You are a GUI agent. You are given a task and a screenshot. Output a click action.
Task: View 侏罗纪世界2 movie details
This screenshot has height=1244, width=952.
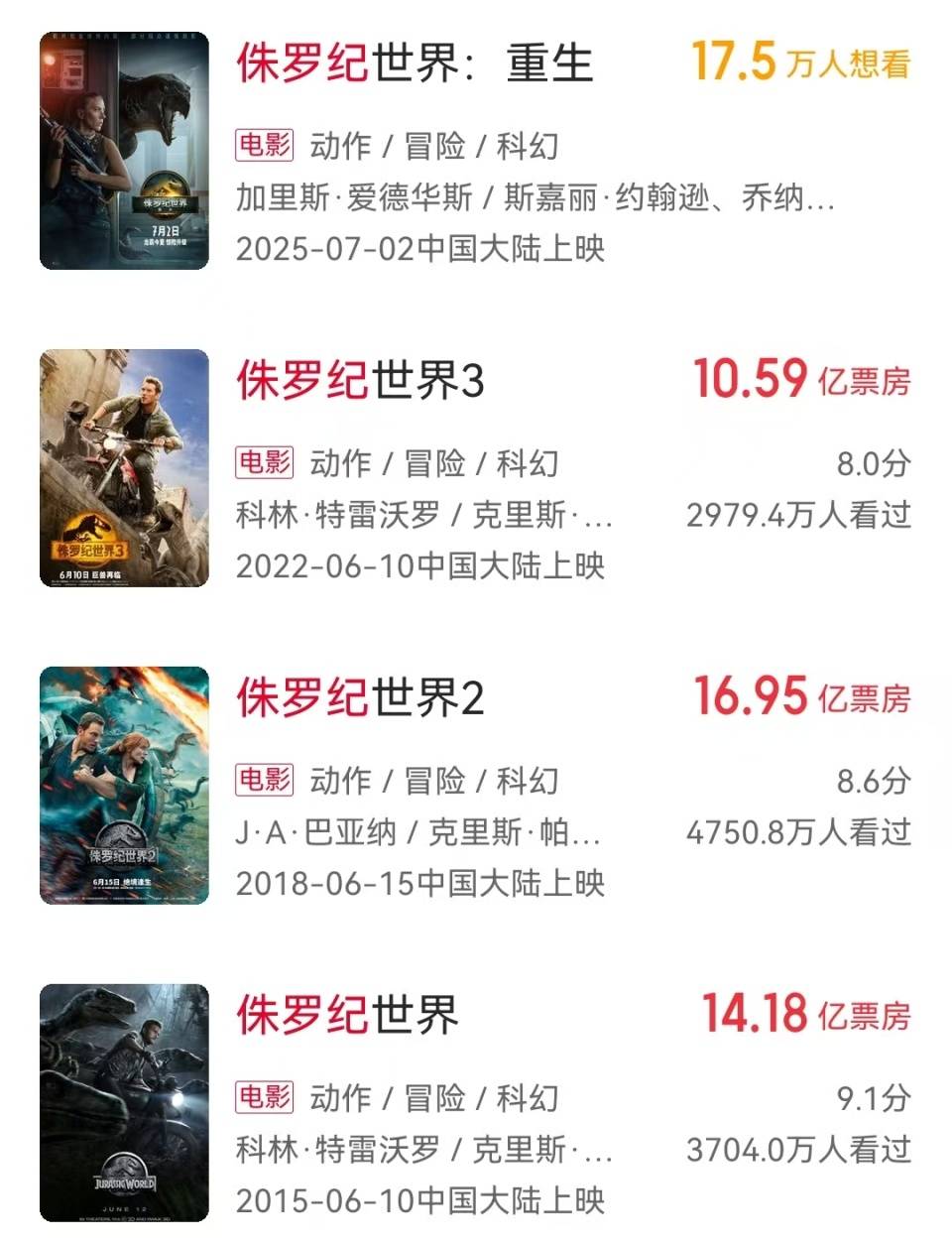pos(360,698)
